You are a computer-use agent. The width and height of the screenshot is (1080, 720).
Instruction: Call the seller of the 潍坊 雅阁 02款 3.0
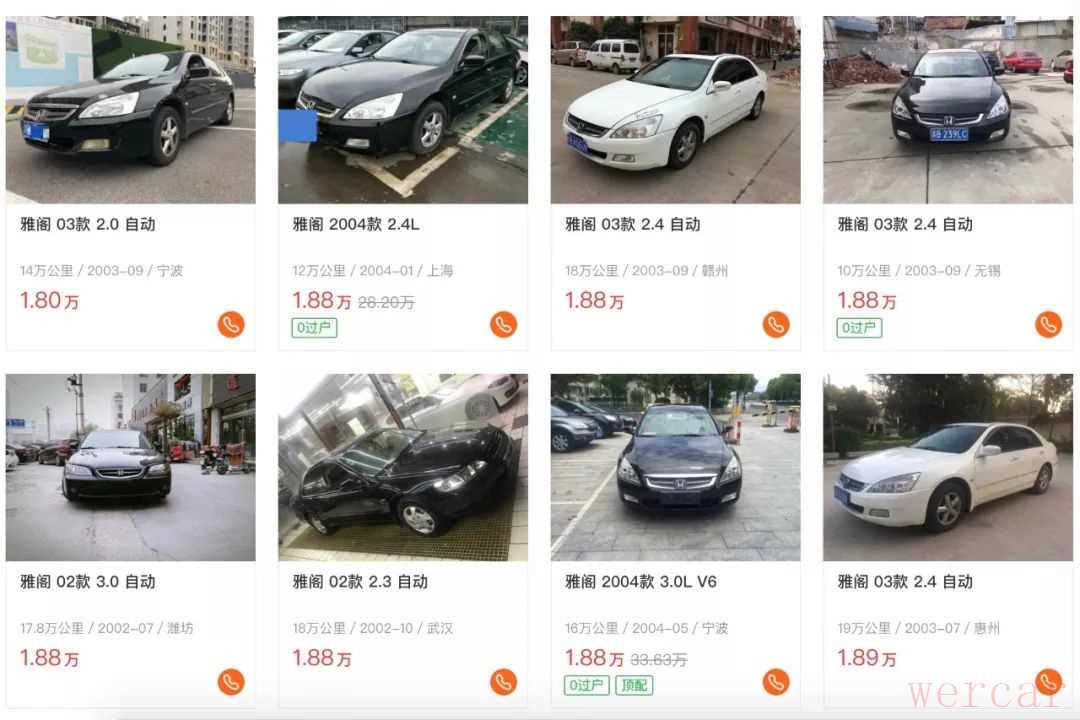pos(231,682)
